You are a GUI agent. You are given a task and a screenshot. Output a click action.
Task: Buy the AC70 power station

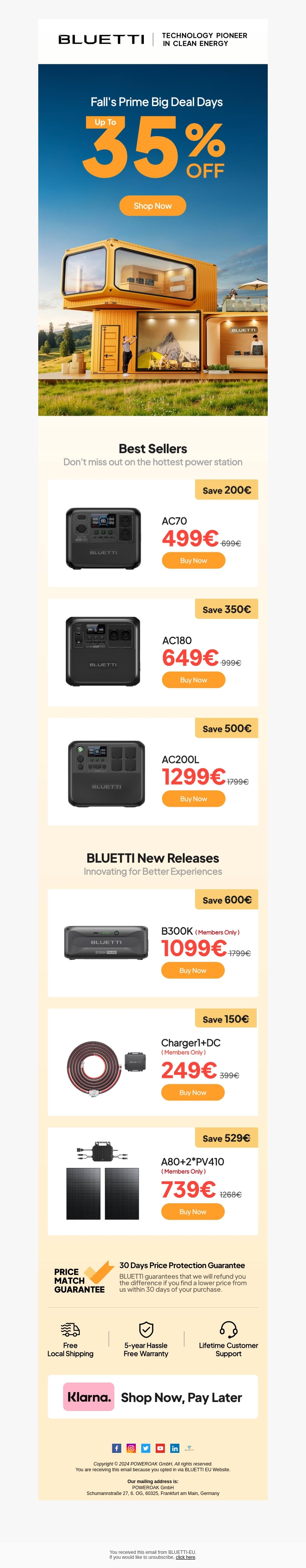194,561
